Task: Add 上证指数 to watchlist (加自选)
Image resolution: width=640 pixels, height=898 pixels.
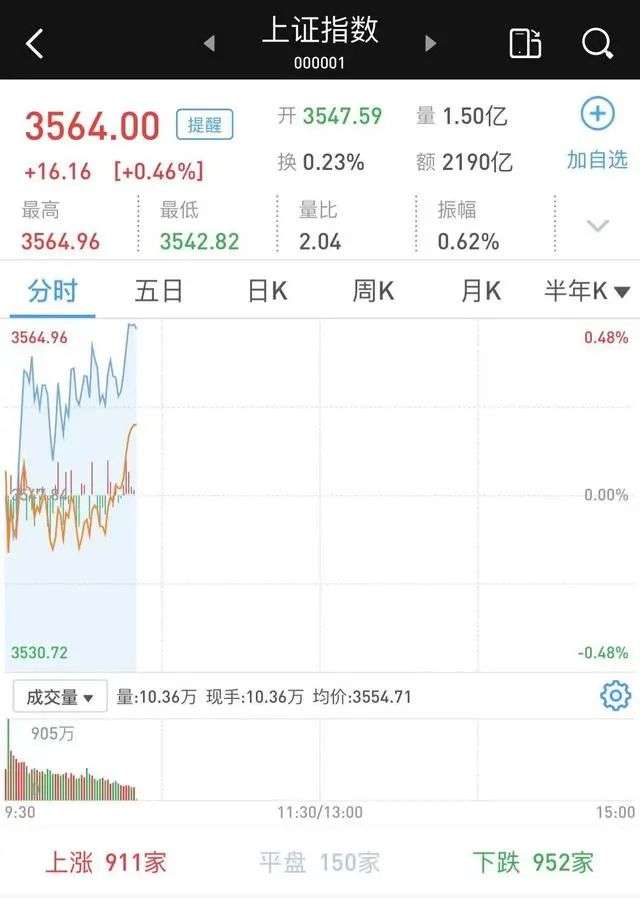Action: coord(597,135)
